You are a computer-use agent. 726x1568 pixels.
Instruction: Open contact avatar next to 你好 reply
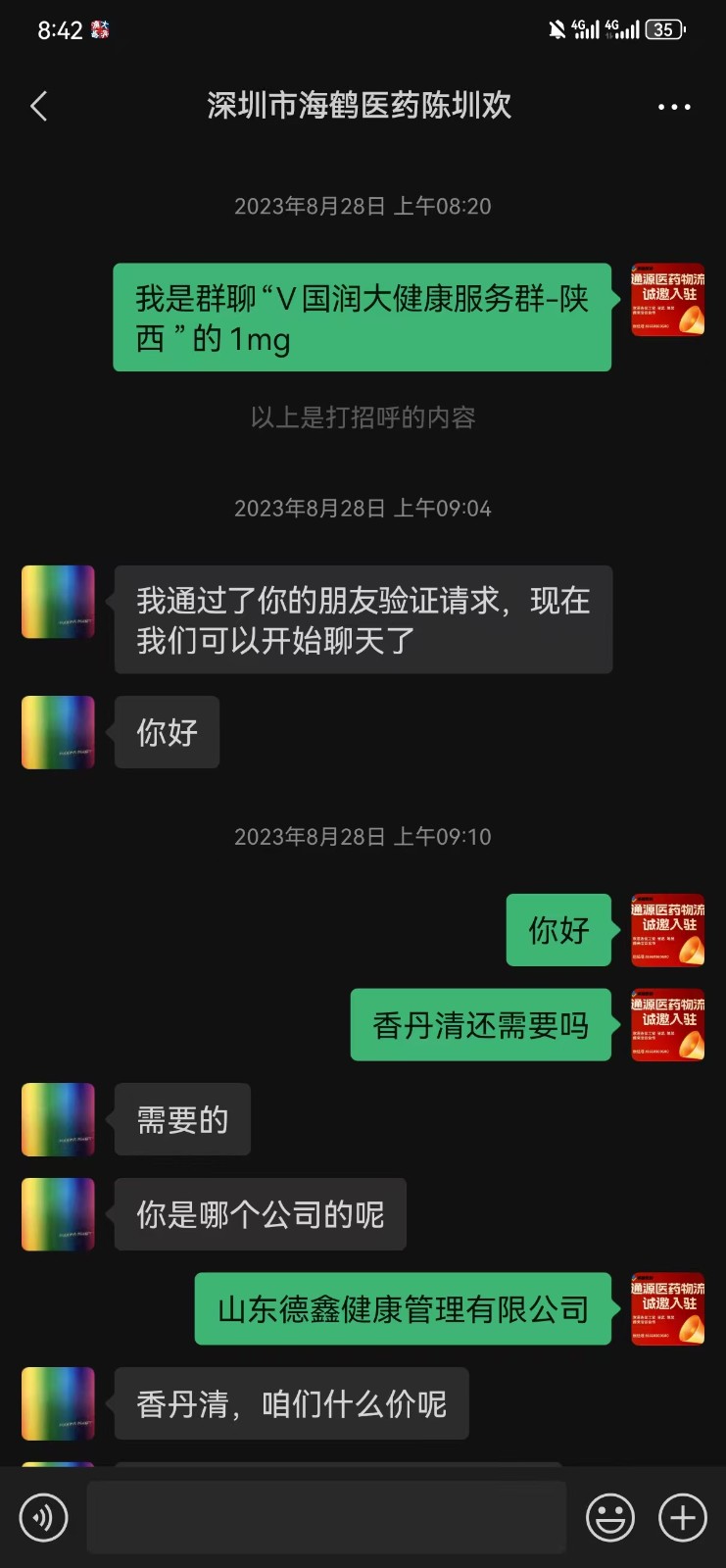[x=58, y=732]
